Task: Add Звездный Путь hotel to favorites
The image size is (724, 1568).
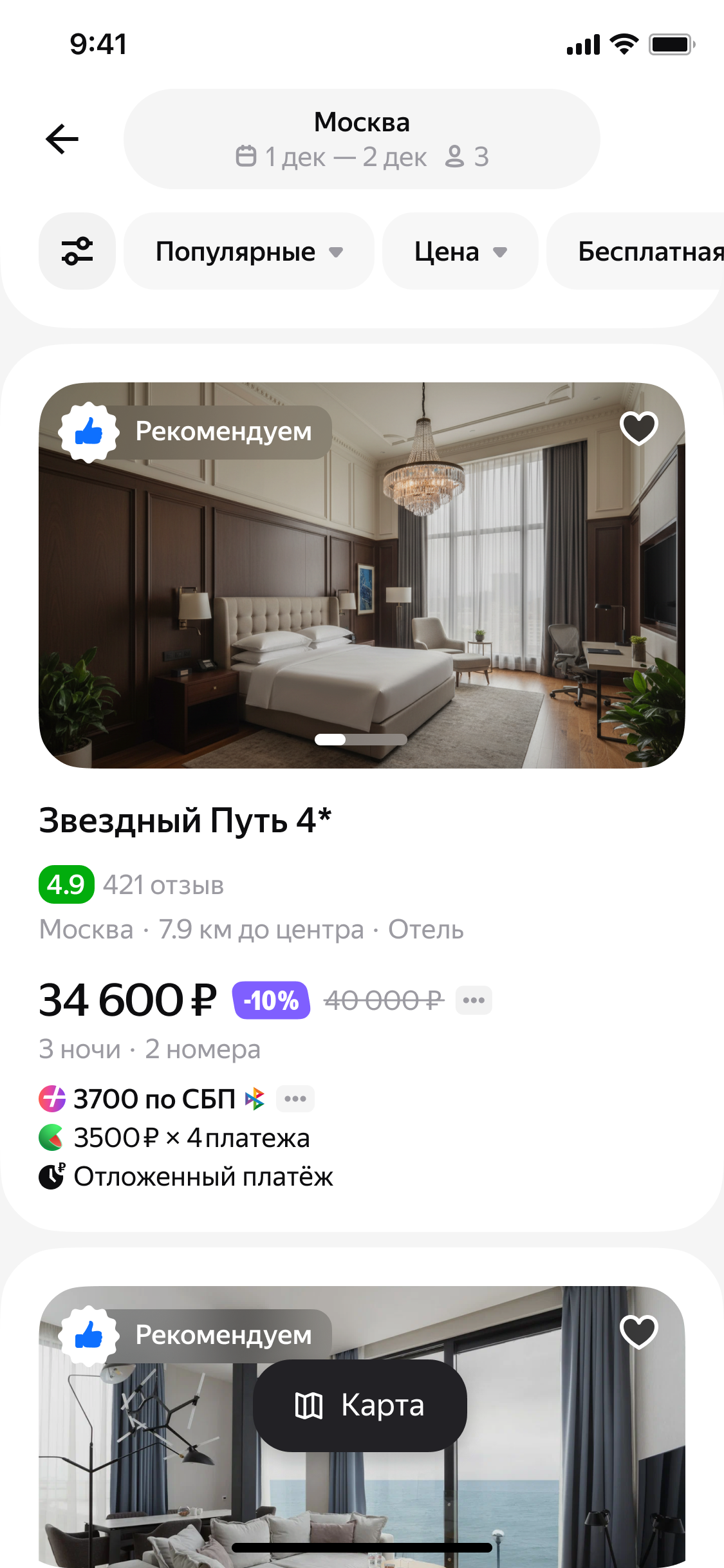Action: (639, 428)
